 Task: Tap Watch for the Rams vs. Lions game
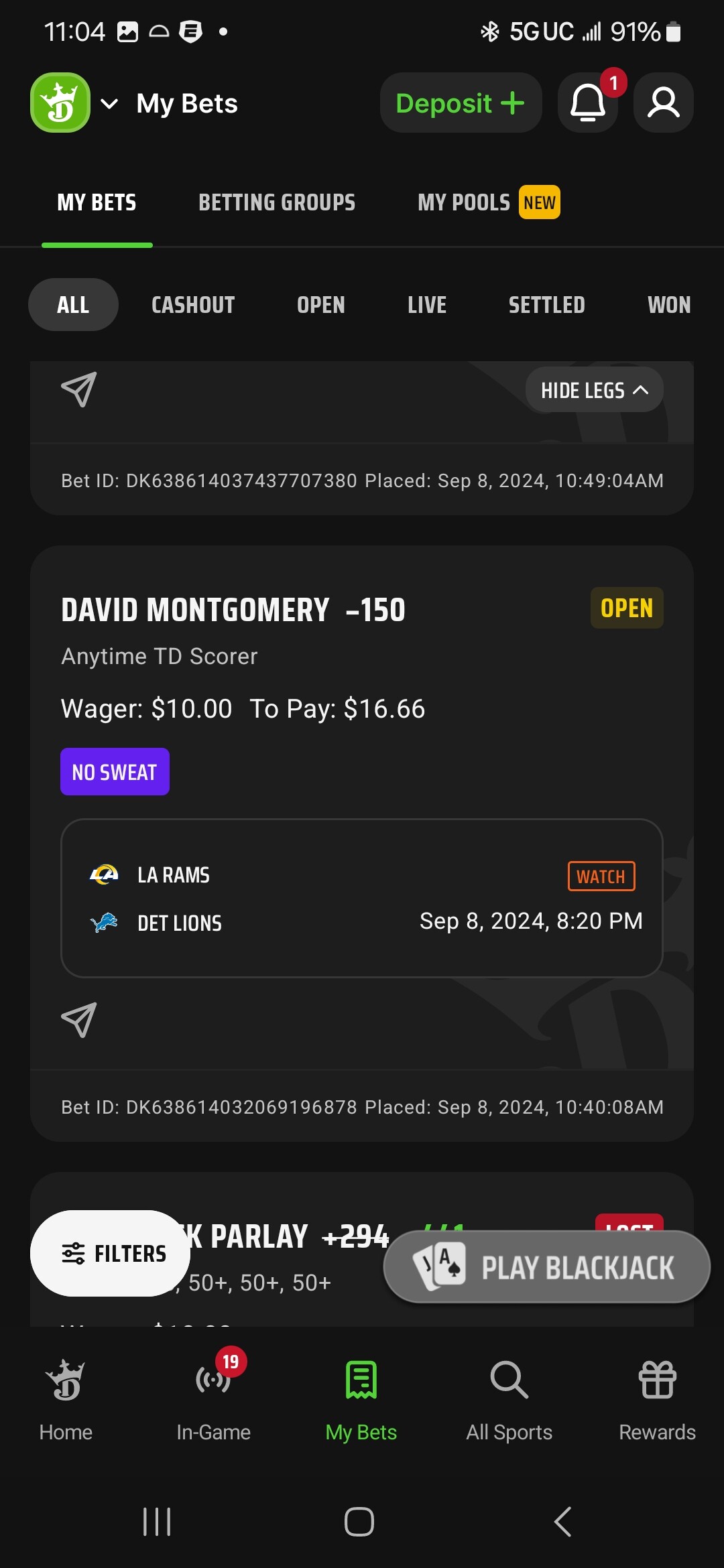tap(601, 876)
